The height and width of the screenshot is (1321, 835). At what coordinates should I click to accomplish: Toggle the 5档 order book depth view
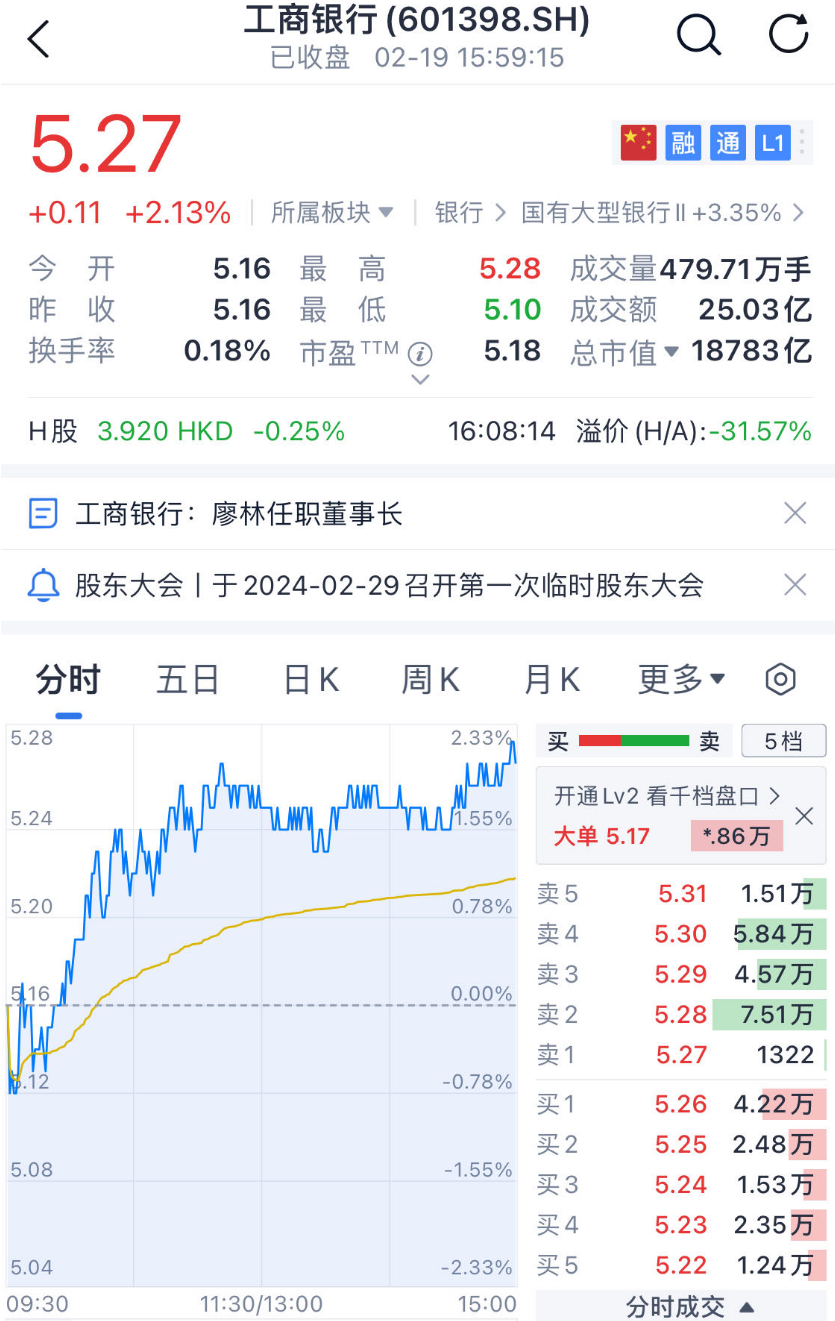(783, 740)
